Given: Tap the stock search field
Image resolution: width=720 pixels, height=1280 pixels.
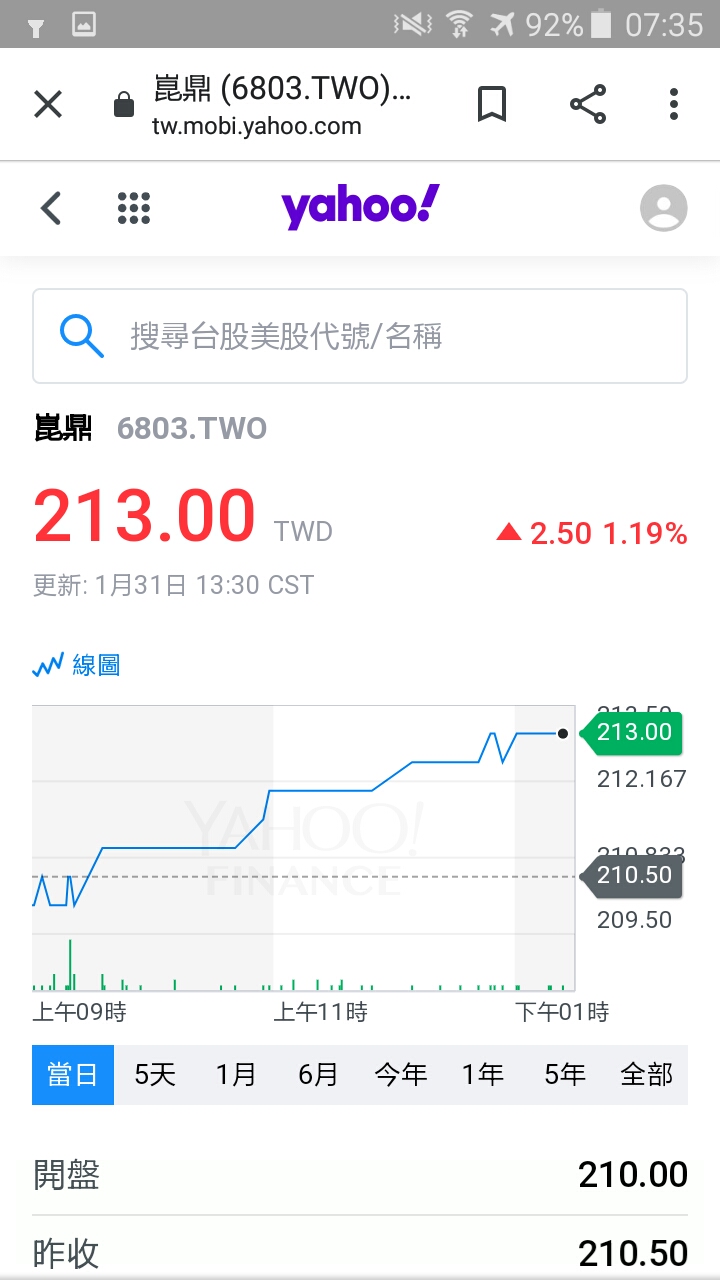Looking at the screenshot, I should coord(360,336).
